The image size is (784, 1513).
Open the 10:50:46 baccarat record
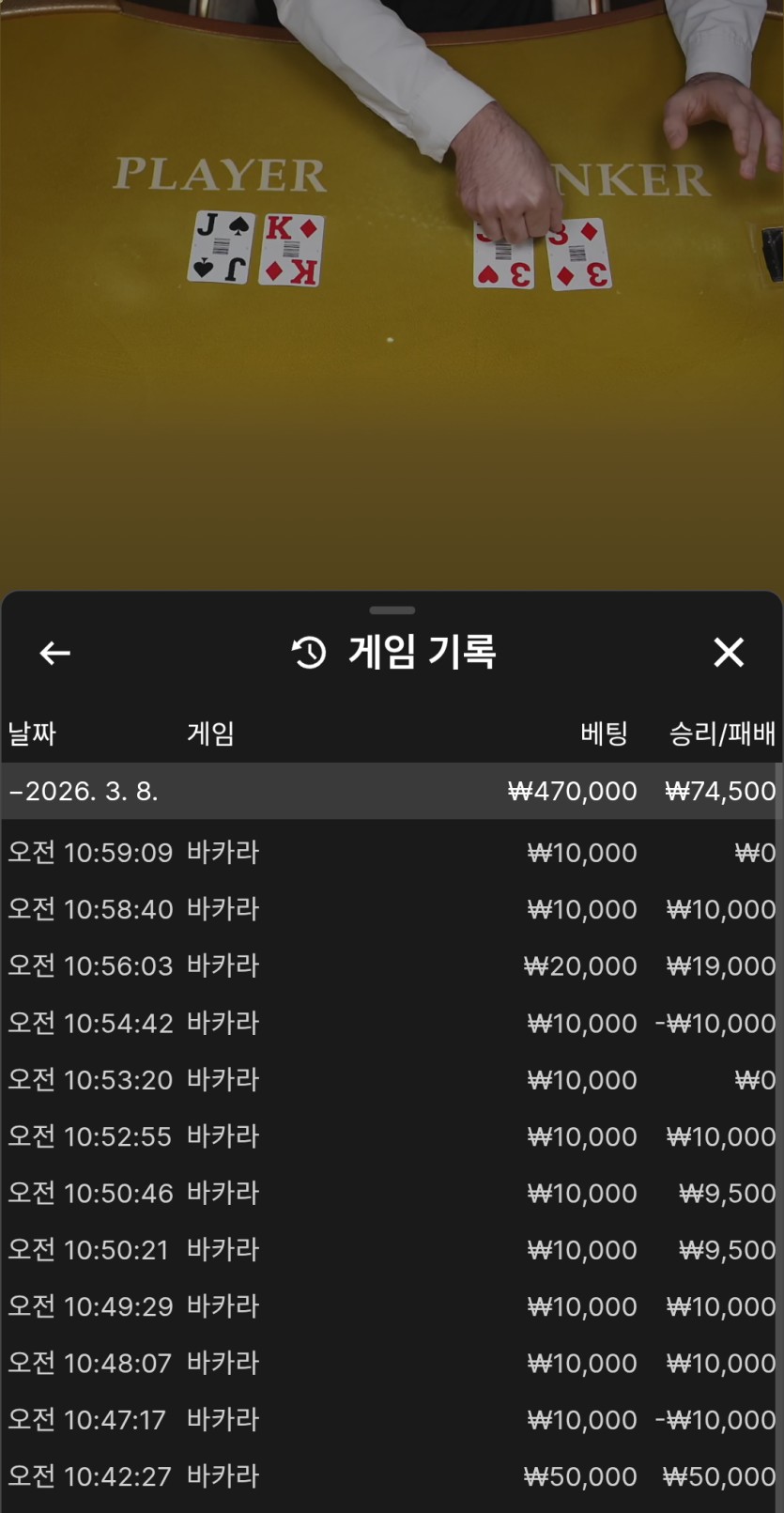(391, 1193)
